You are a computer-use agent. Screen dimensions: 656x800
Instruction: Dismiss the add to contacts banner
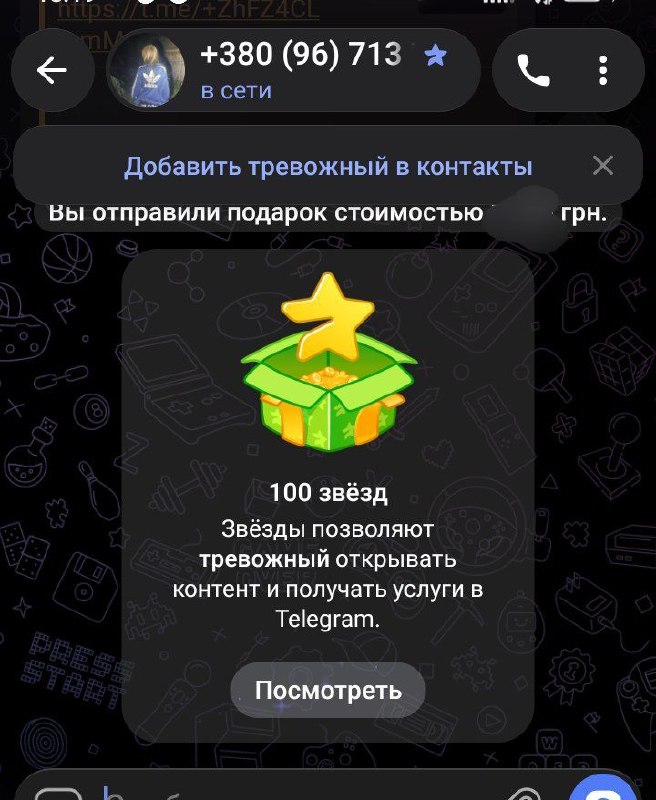pos(603,165)
